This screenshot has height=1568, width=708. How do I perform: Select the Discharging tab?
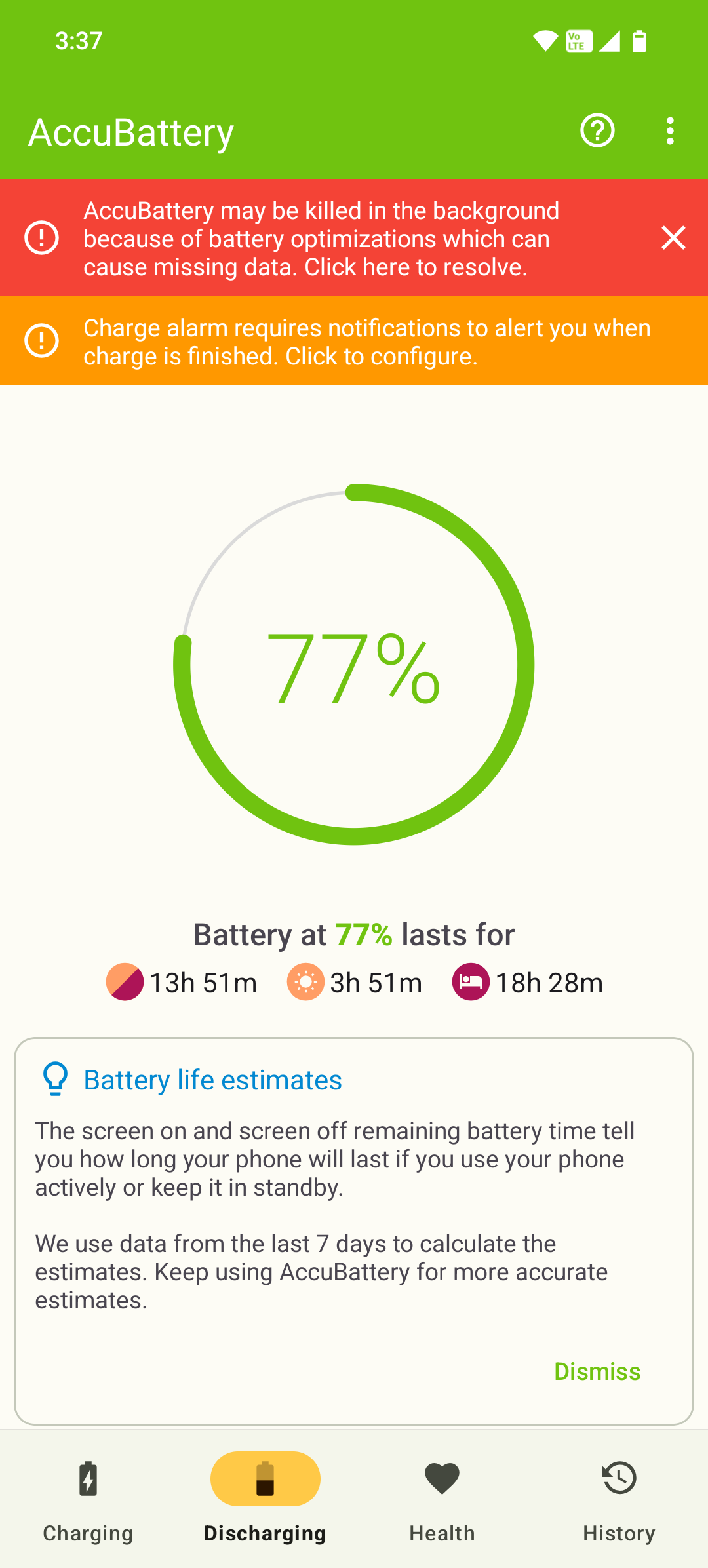(265, 1499)
